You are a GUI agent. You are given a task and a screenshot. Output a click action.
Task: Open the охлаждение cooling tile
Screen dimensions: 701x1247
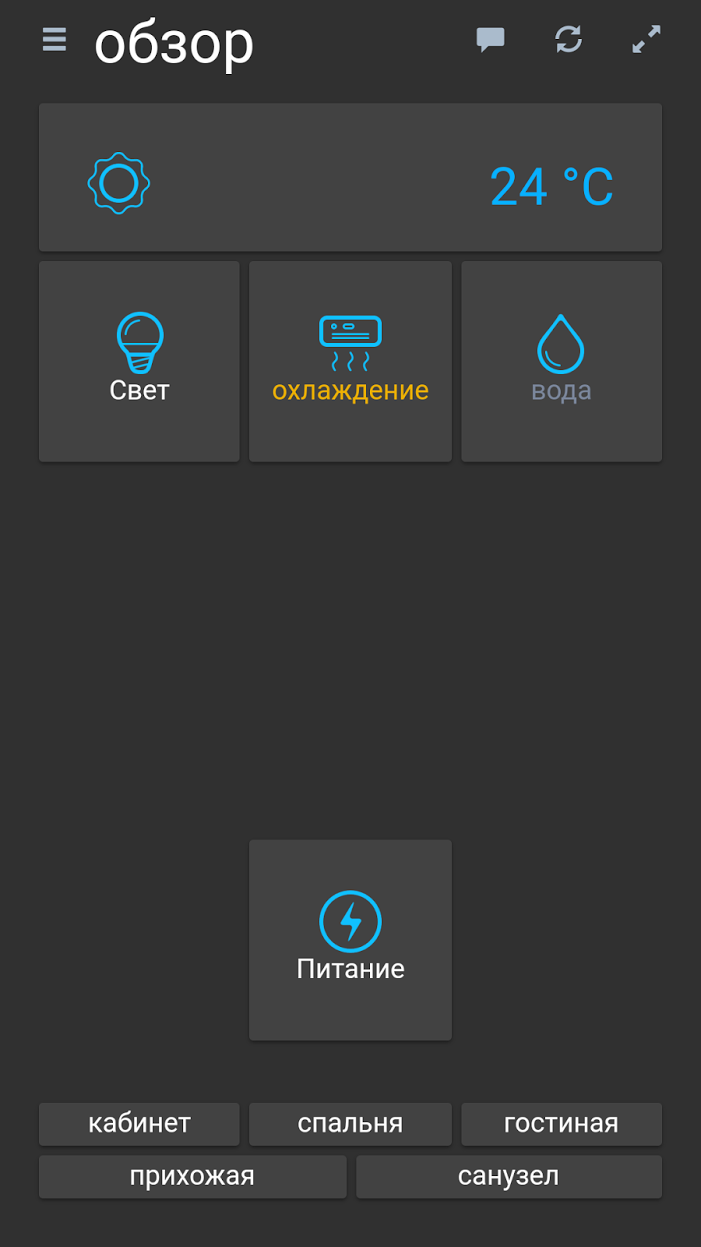click(350, 362)
